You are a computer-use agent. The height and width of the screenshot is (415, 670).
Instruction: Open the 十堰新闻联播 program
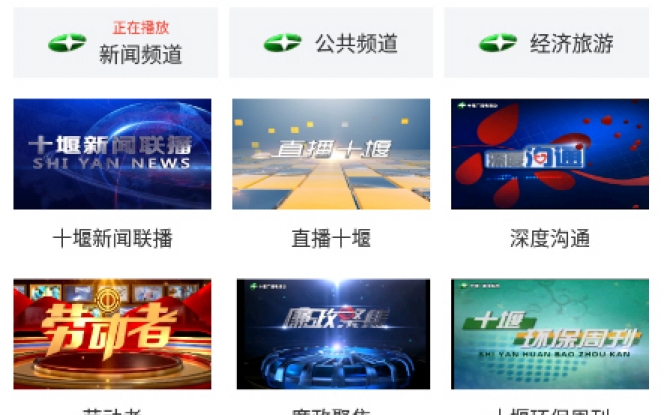tap(112, 154)
